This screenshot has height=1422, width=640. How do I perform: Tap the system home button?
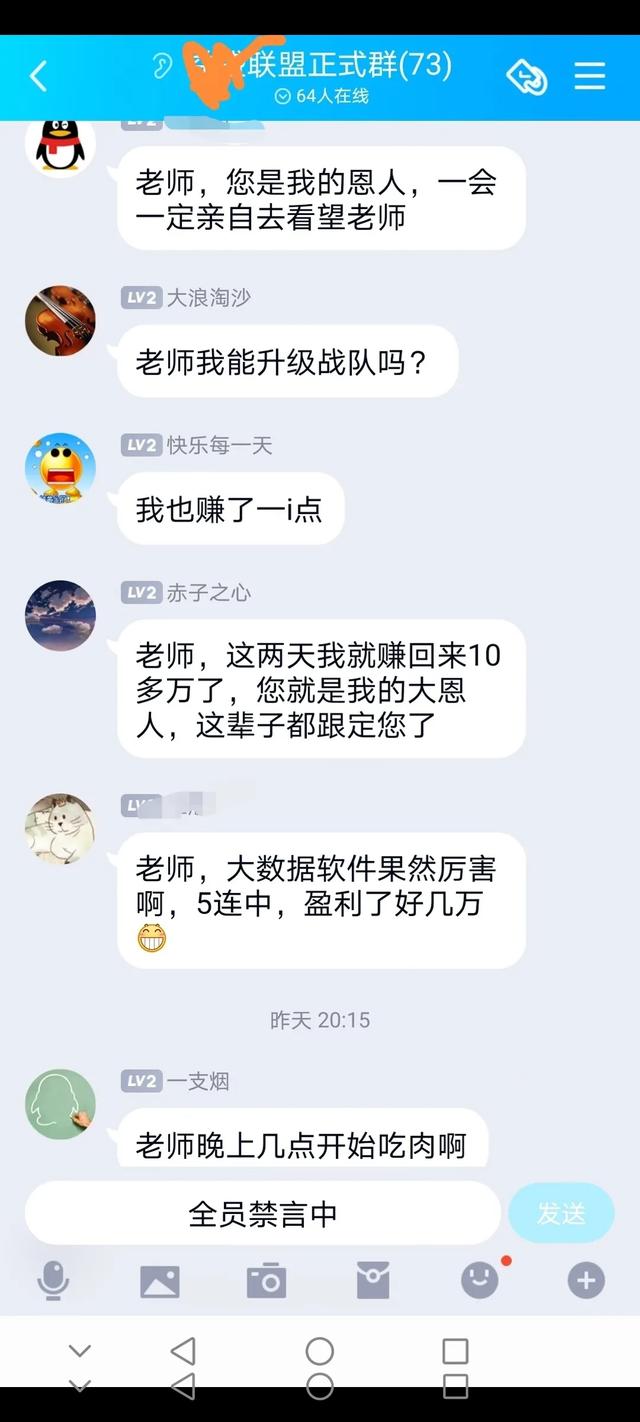click(319, 1352)
